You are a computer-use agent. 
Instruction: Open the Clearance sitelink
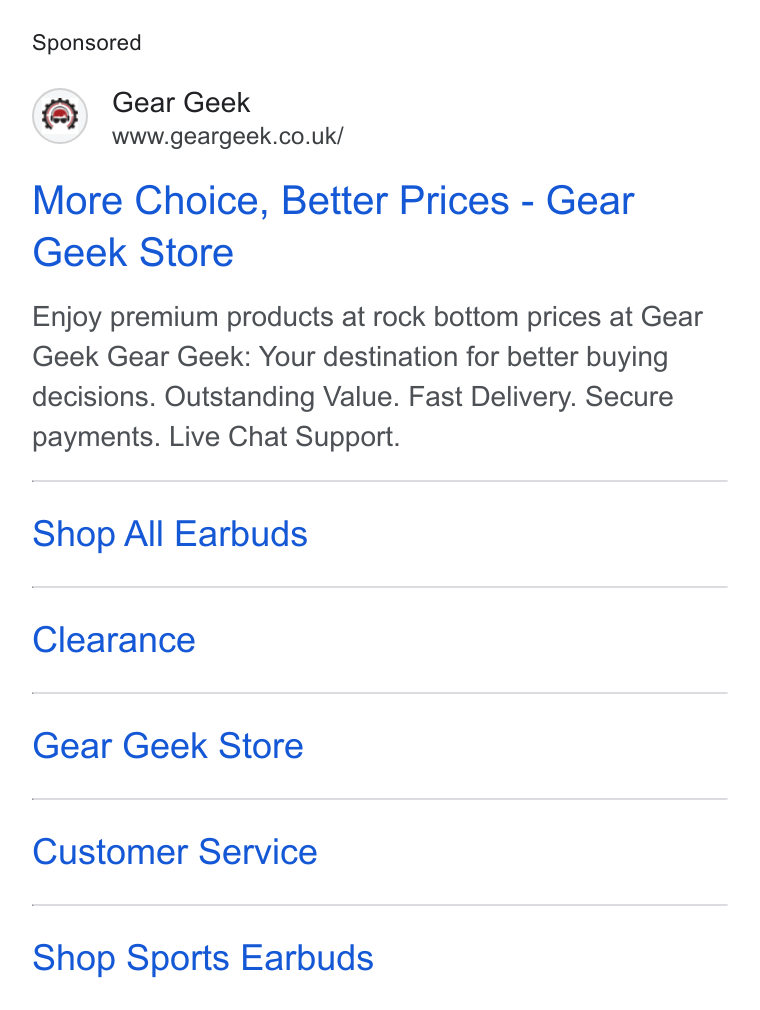(114, 640)
